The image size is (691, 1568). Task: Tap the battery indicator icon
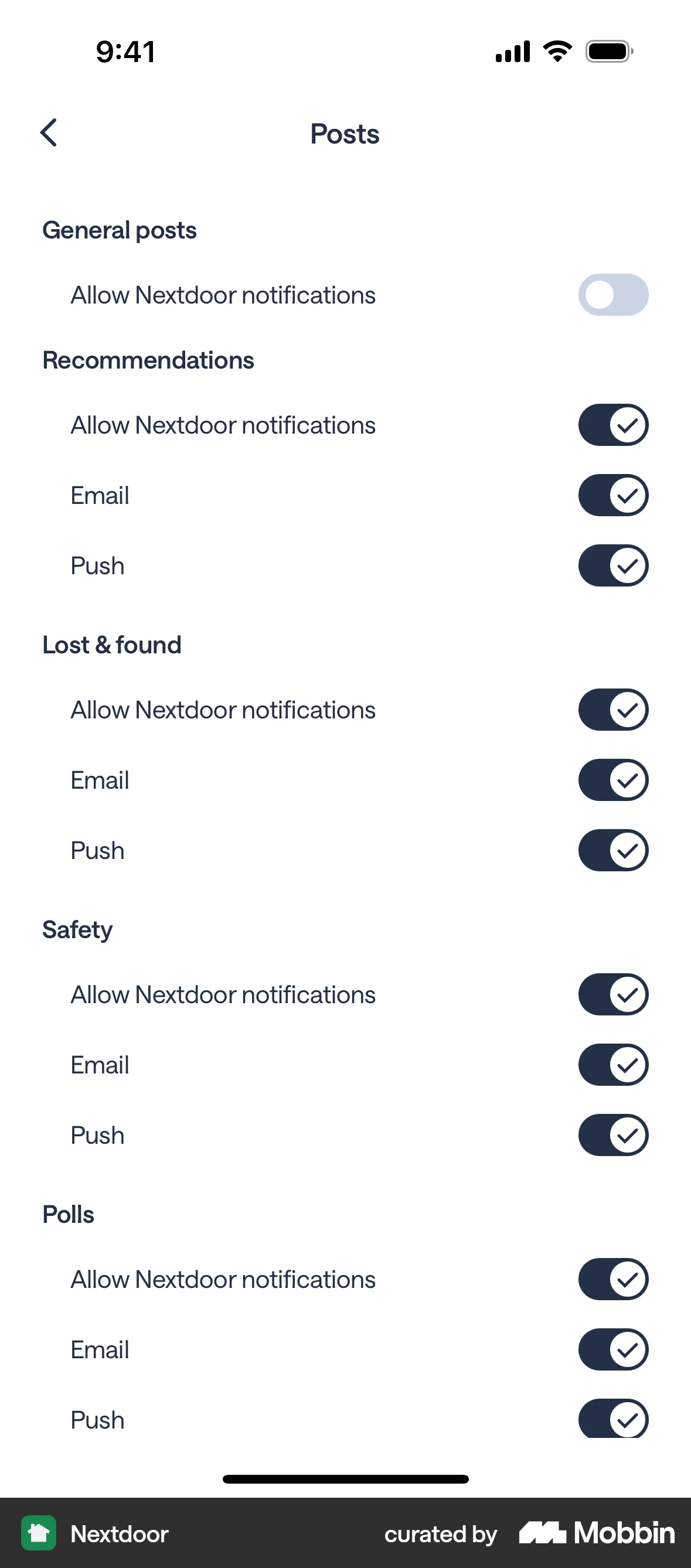(608, 51)
